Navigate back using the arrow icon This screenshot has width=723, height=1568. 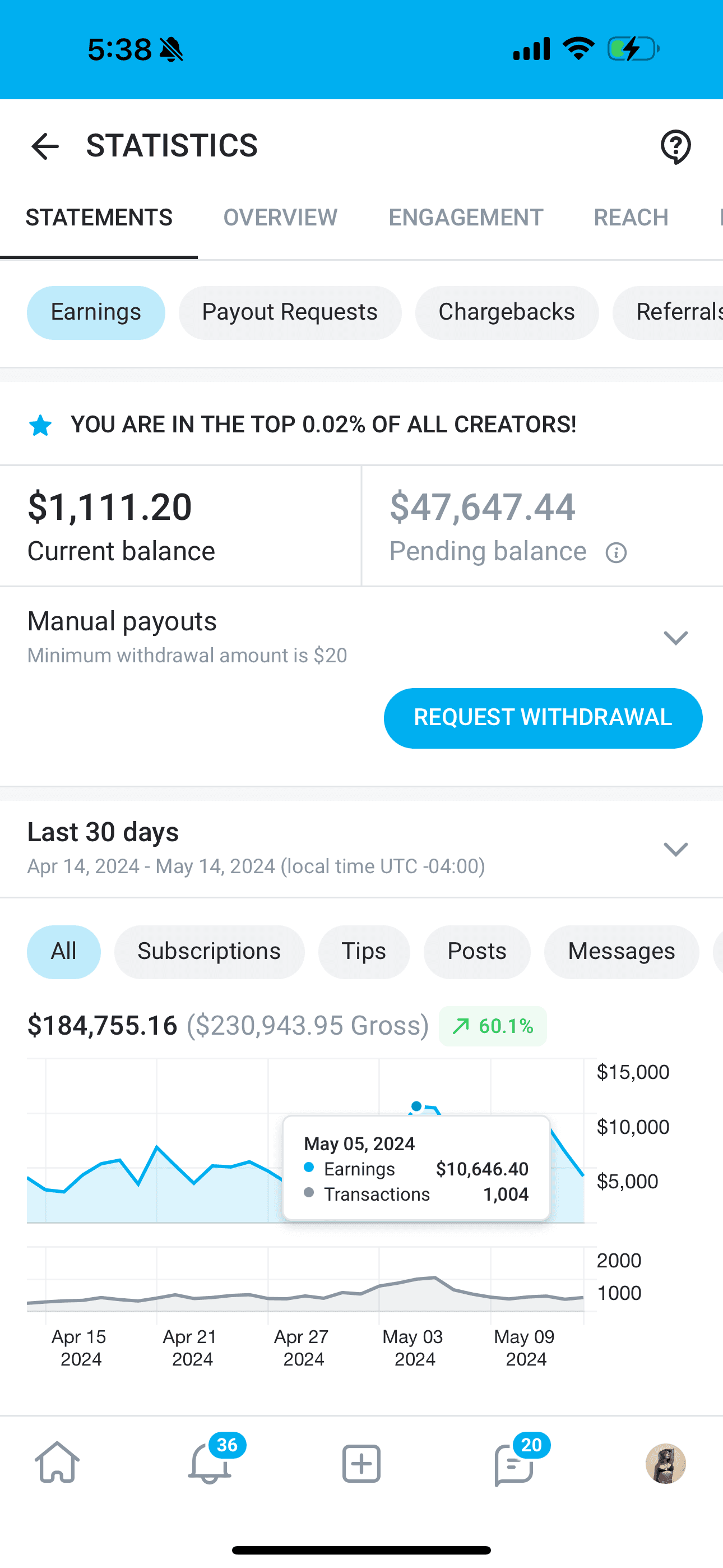[44, 146]
